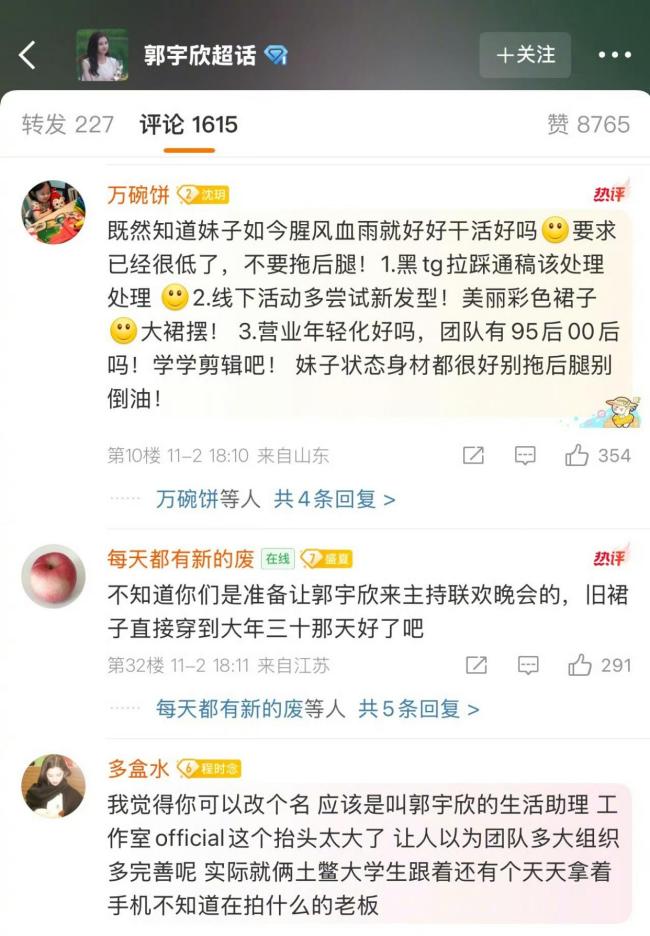
Task: Share 万碗饼's comment
Action: pyautogui.click(x=474, y=456)
